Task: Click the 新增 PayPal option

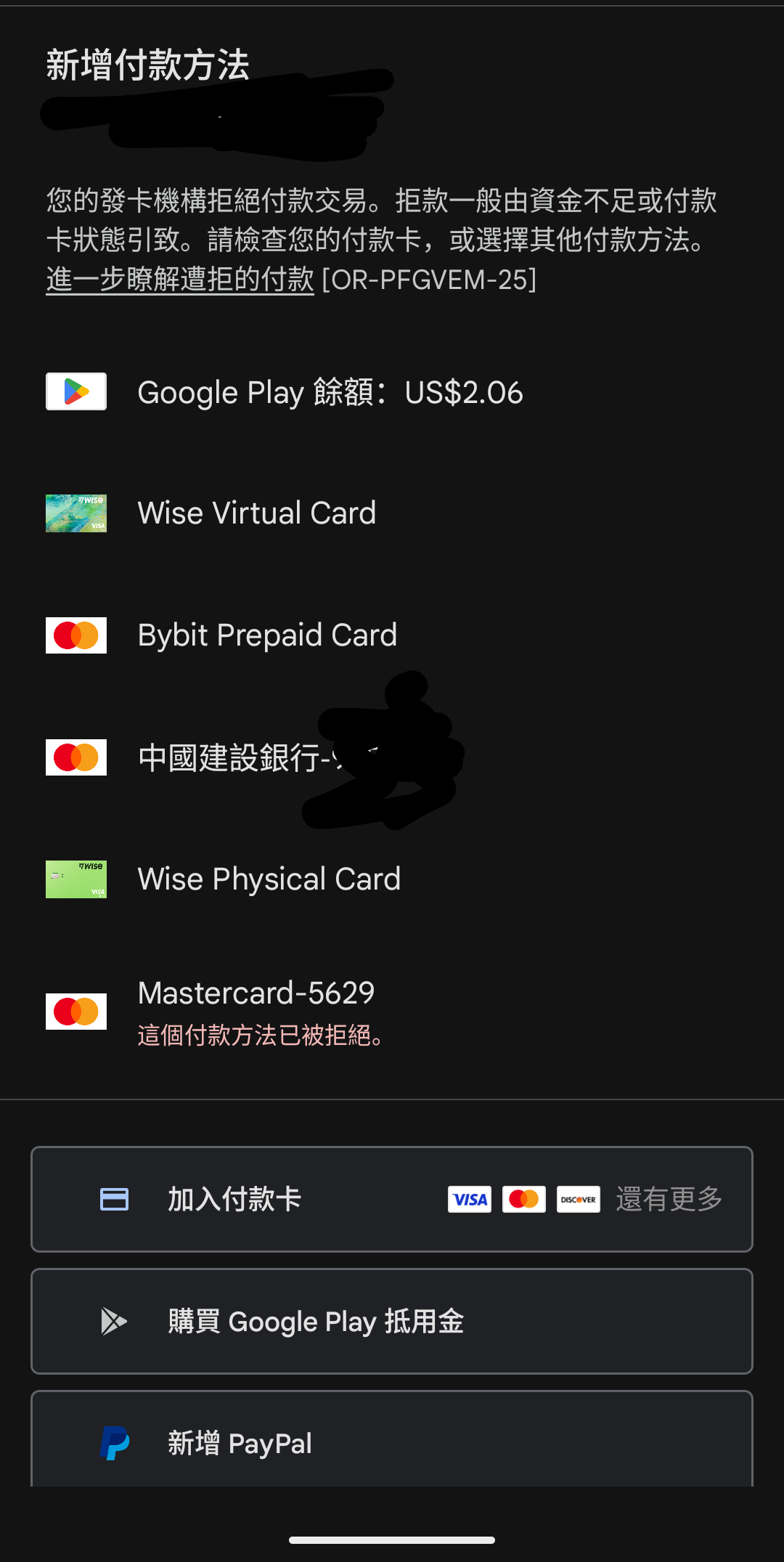Action: (392, 1442)
